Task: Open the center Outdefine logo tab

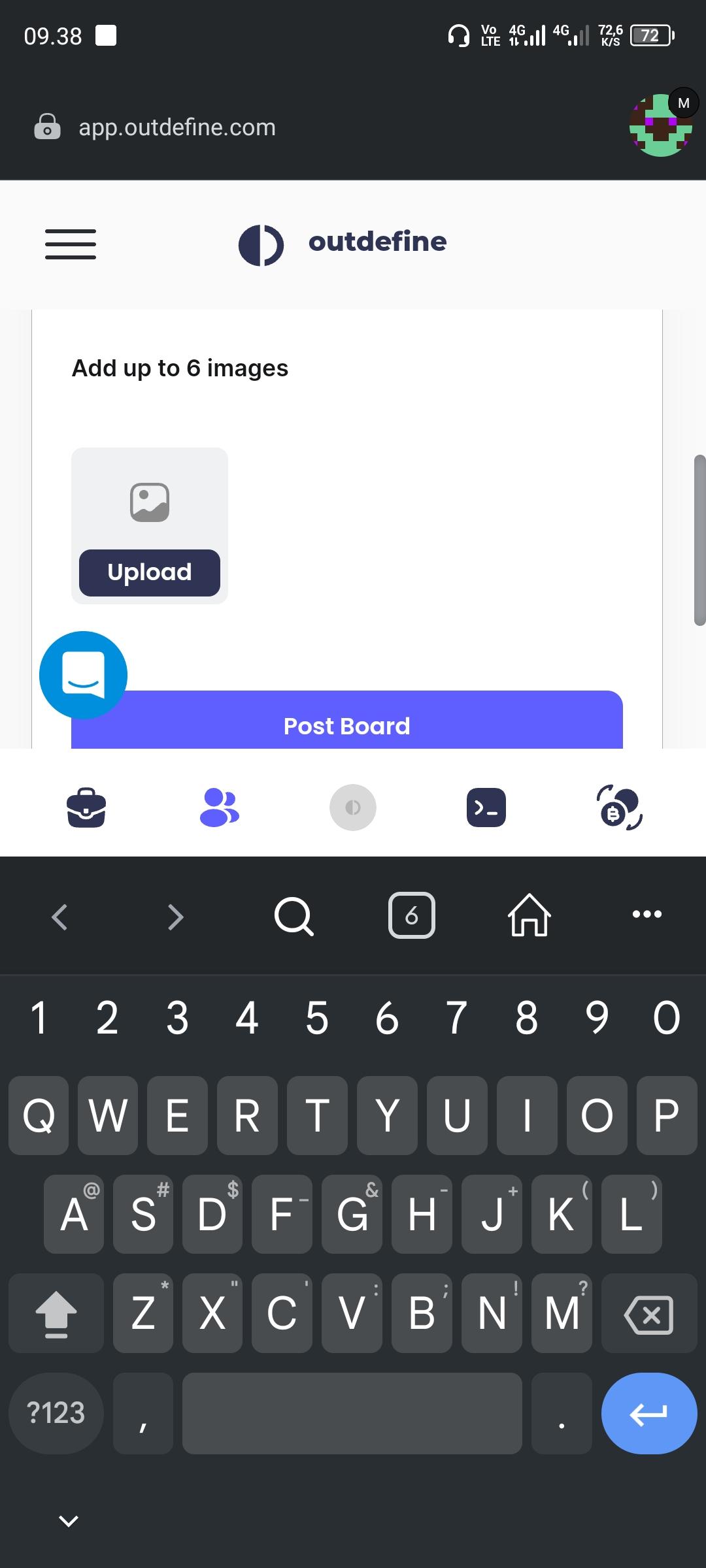Action: [x=353, y=808]
